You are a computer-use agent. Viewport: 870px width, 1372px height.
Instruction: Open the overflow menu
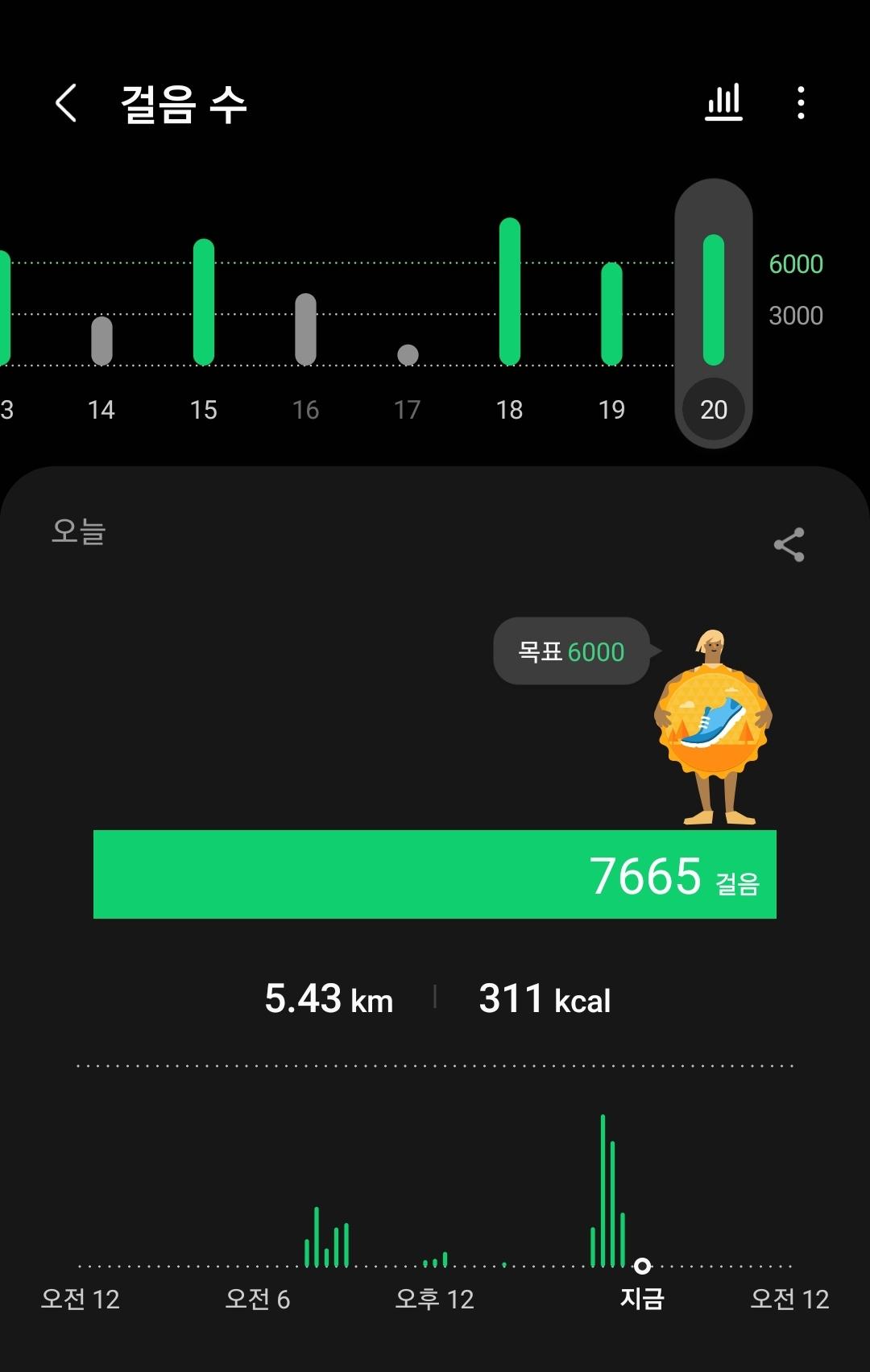pos(800,103)
